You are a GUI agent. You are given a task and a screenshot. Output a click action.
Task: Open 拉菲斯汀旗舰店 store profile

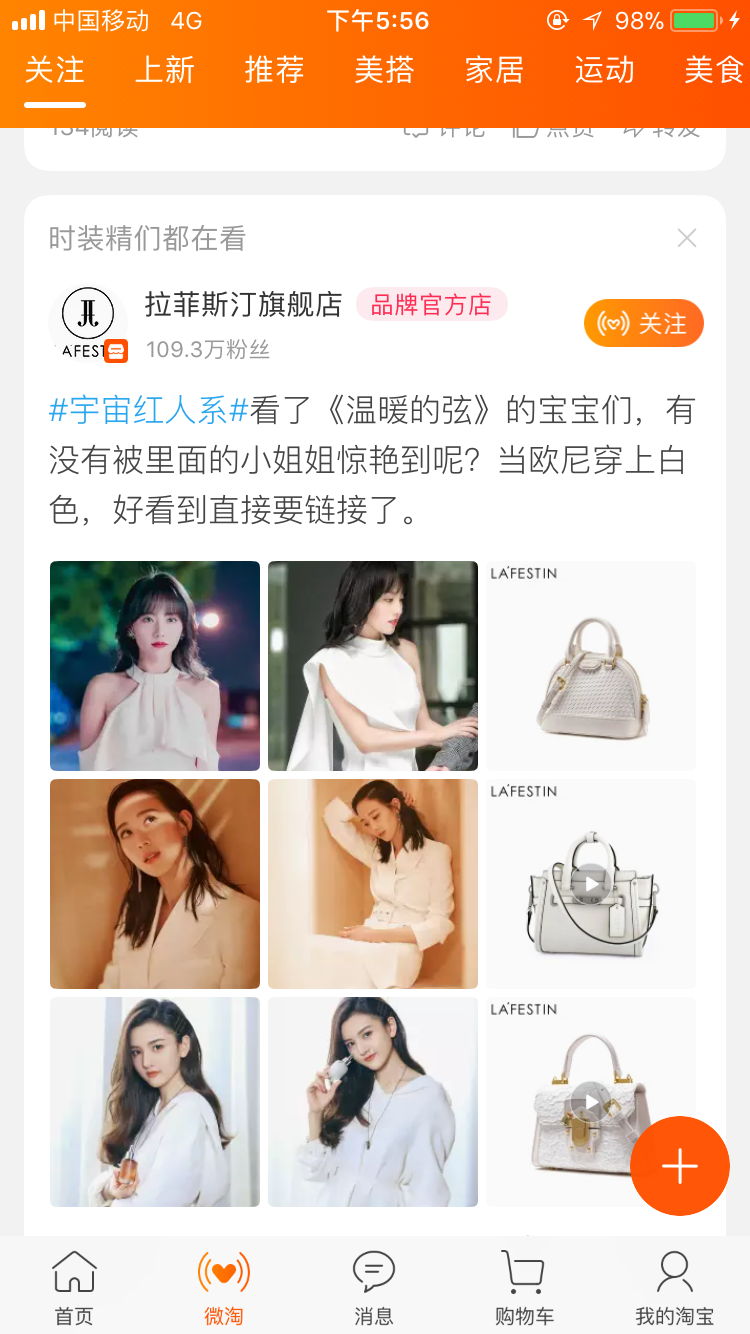[x=243, y=304]
